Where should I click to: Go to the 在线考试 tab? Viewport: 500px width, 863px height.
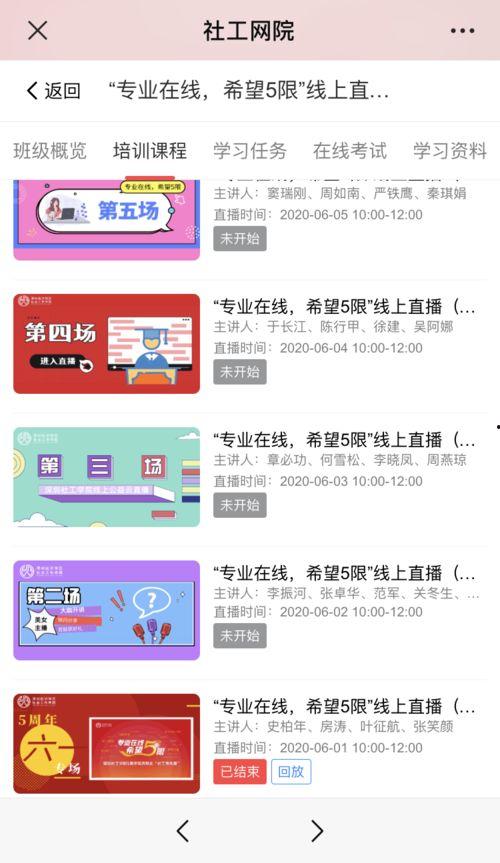click(350, 151)
